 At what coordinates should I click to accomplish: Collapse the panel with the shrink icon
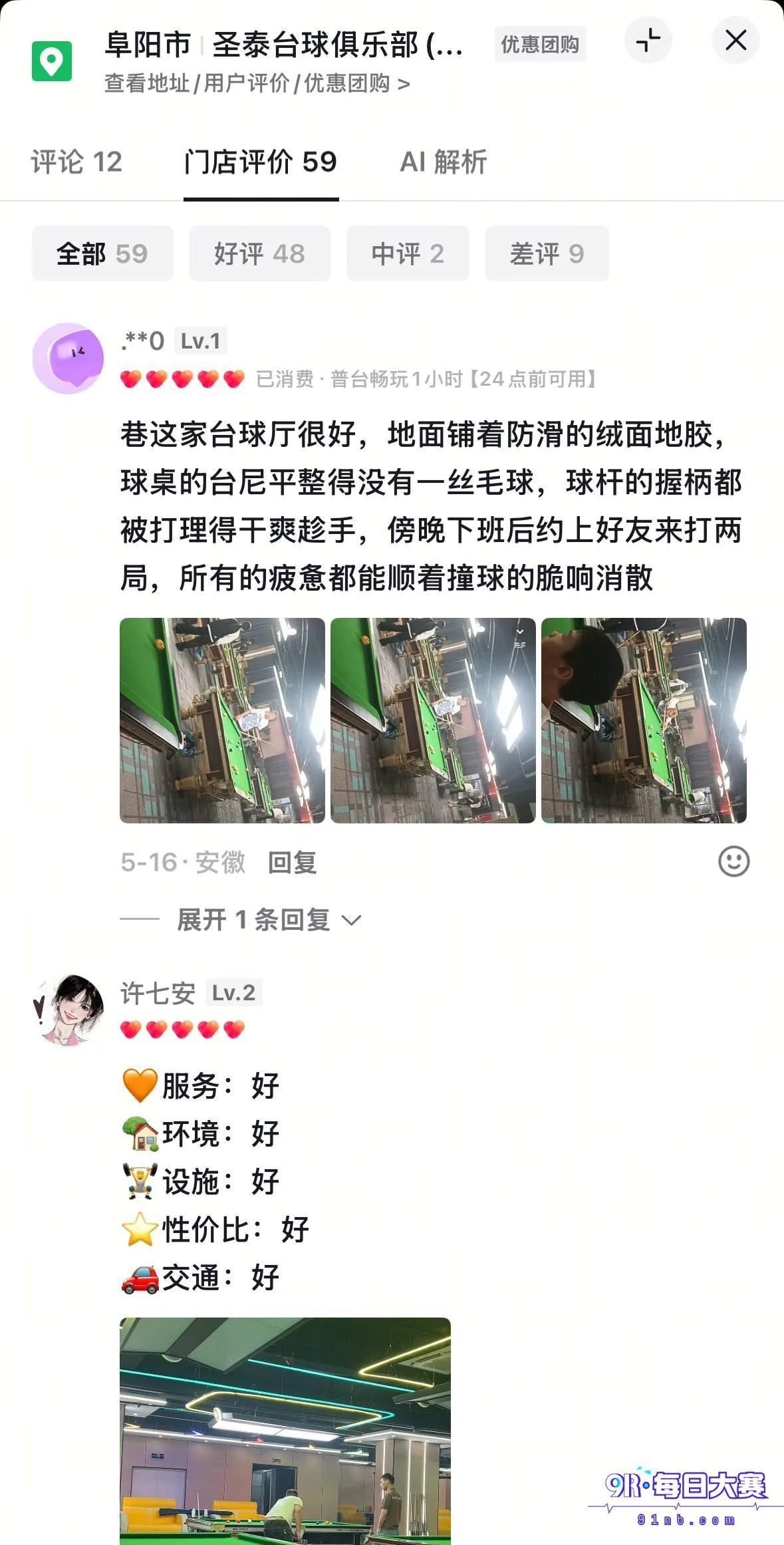tap(648, 41)
